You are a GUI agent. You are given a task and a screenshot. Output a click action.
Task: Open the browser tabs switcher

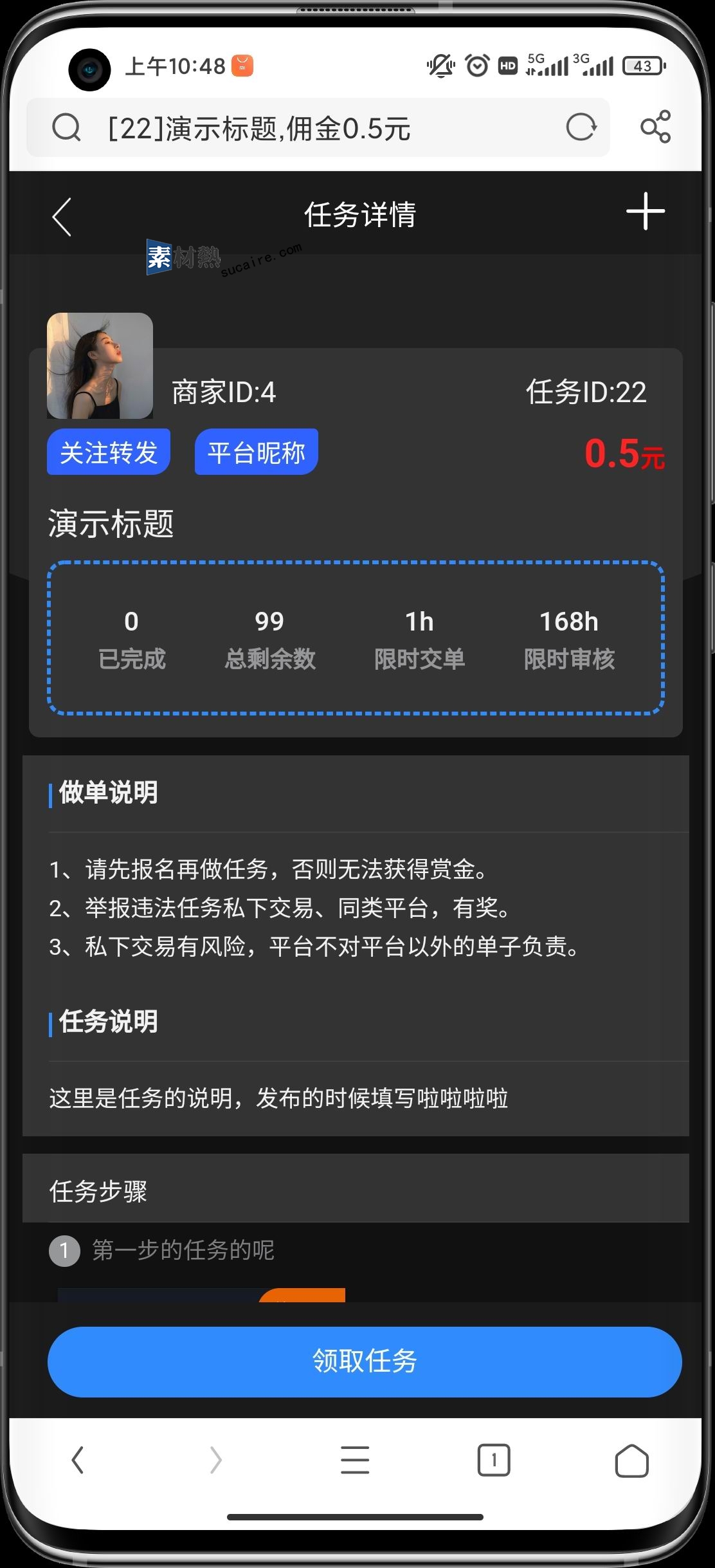[x=493, y=1460]
